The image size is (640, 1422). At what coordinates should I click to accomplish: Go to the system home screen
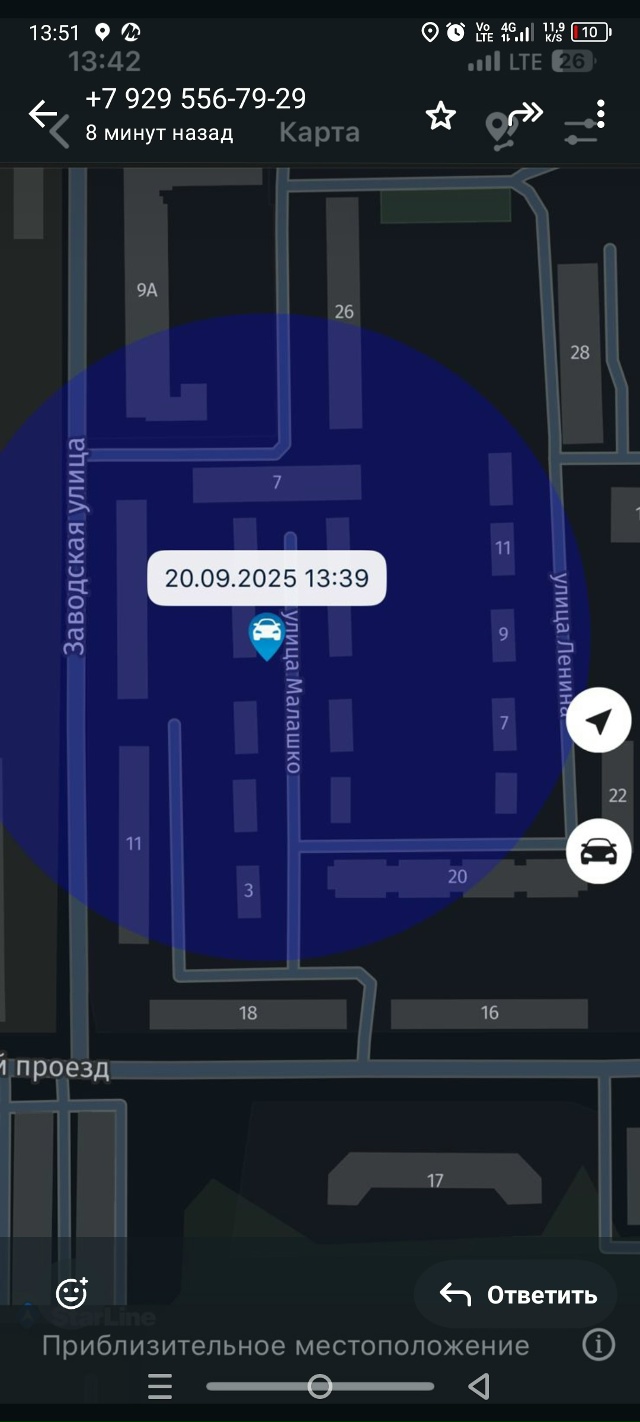(320, 1386)
